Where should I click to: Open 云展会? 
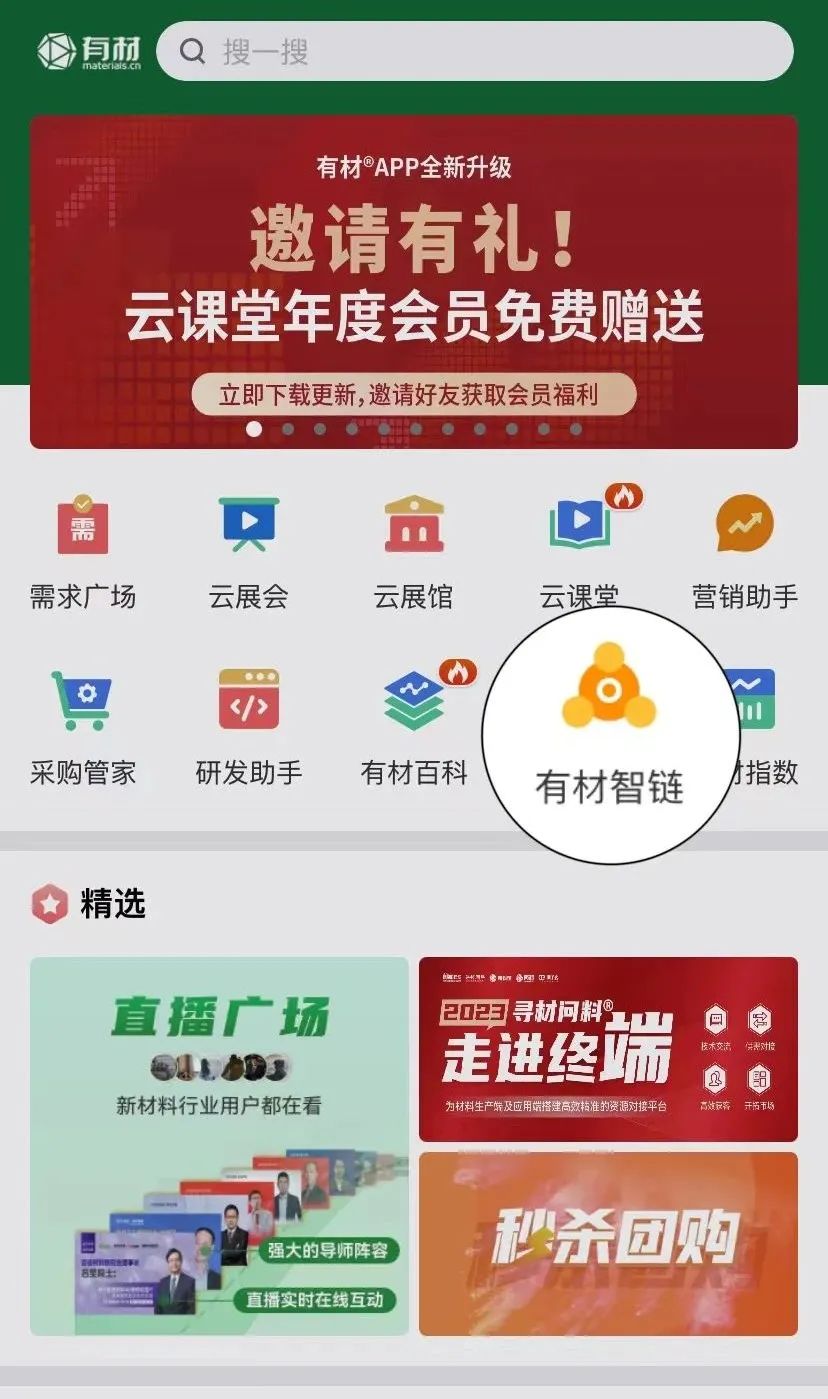coord(248,551)
